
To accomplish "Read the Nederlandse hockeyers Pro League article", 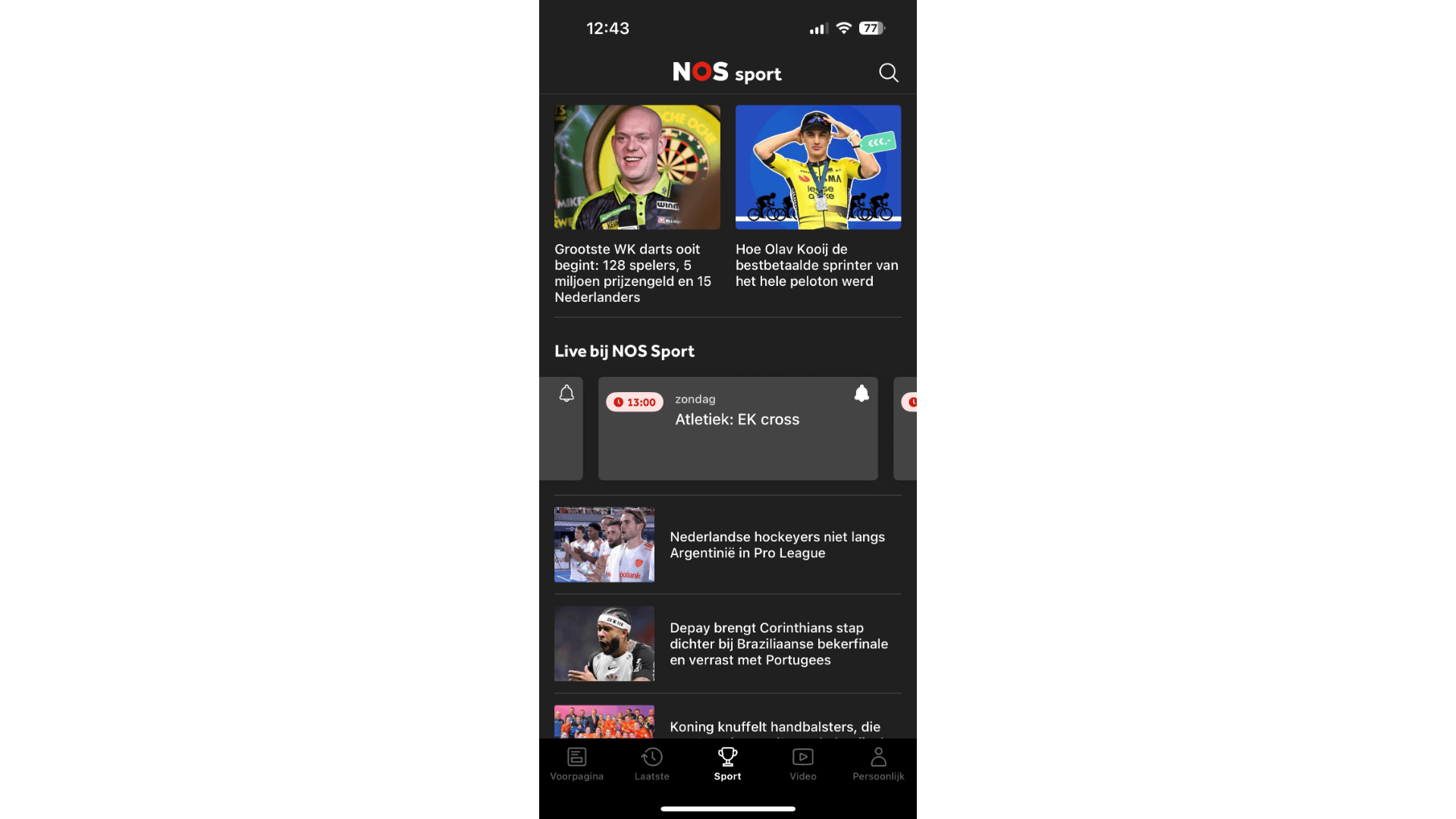I will click(777, 544).
